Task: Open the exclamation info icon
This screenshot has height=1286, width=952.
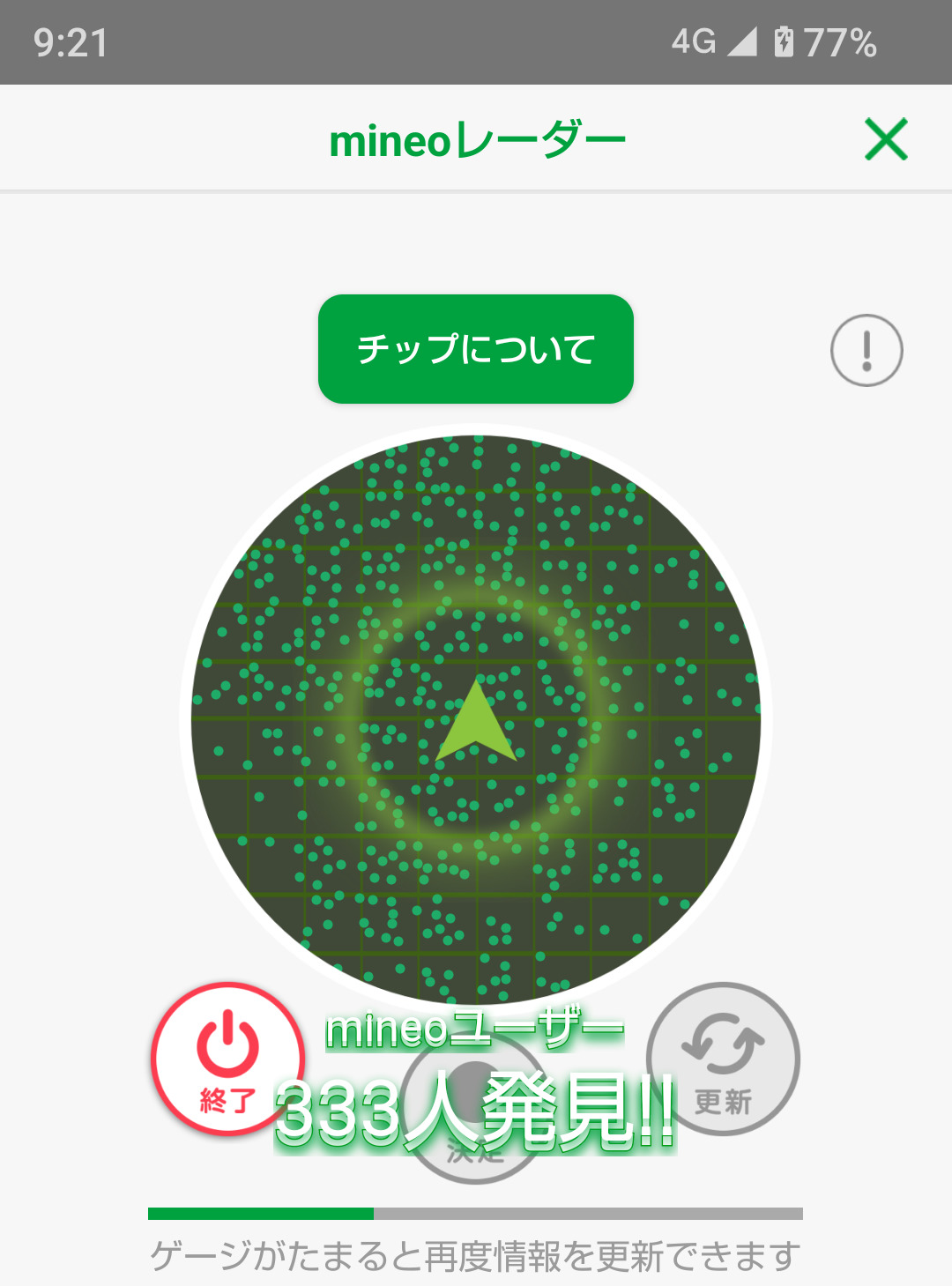Action: pyautogui.click(x=866, y=350)
